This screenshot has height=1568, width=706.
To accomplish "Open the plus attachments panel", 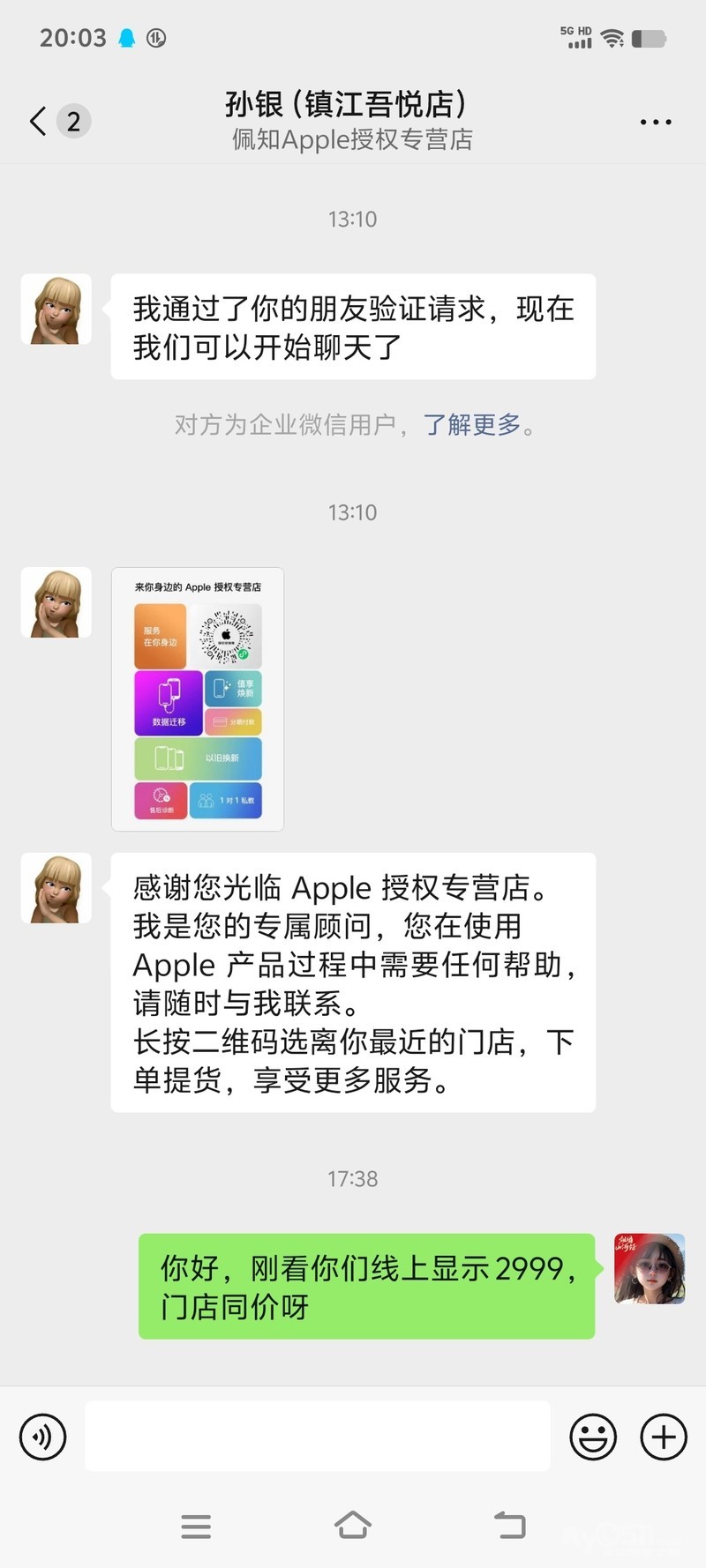I will point(664,1437).
